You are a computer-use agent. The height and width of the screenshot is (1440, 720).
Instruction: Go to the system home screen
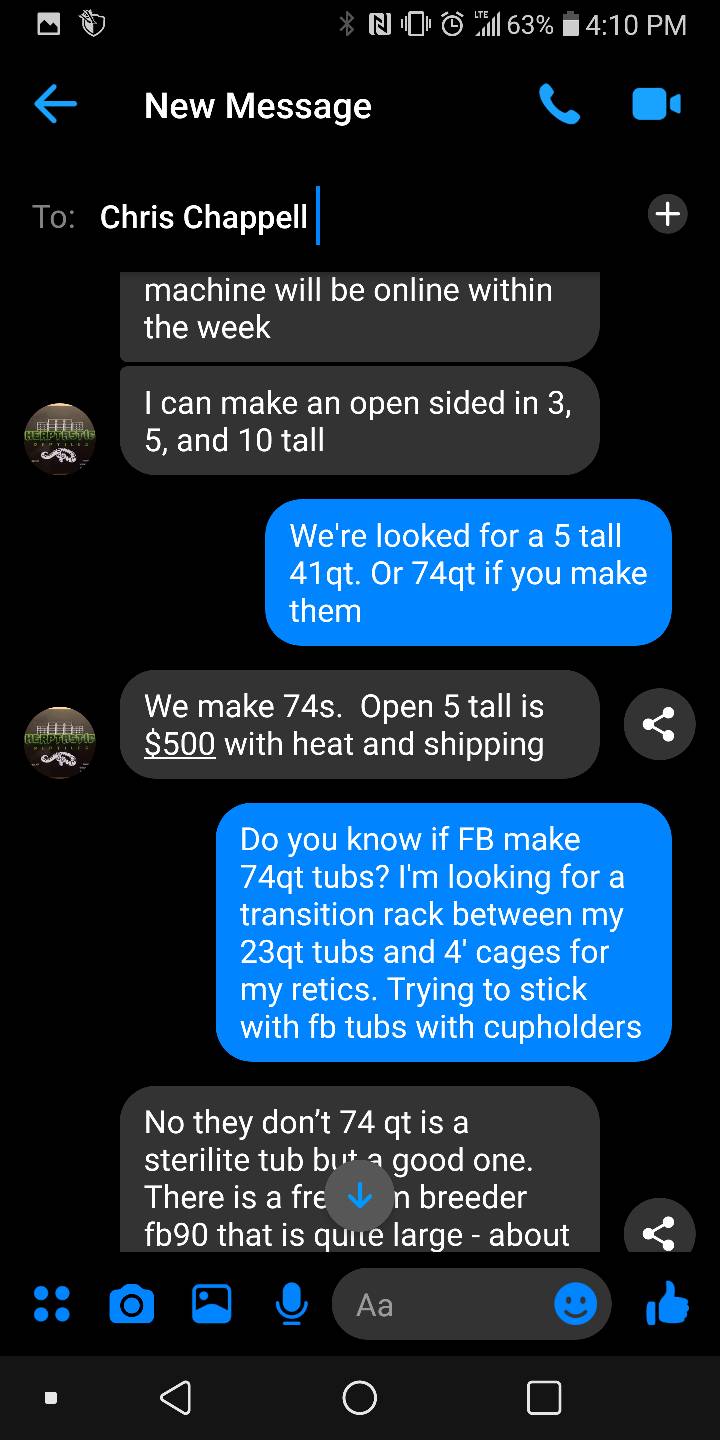[x=360, y=1397]
